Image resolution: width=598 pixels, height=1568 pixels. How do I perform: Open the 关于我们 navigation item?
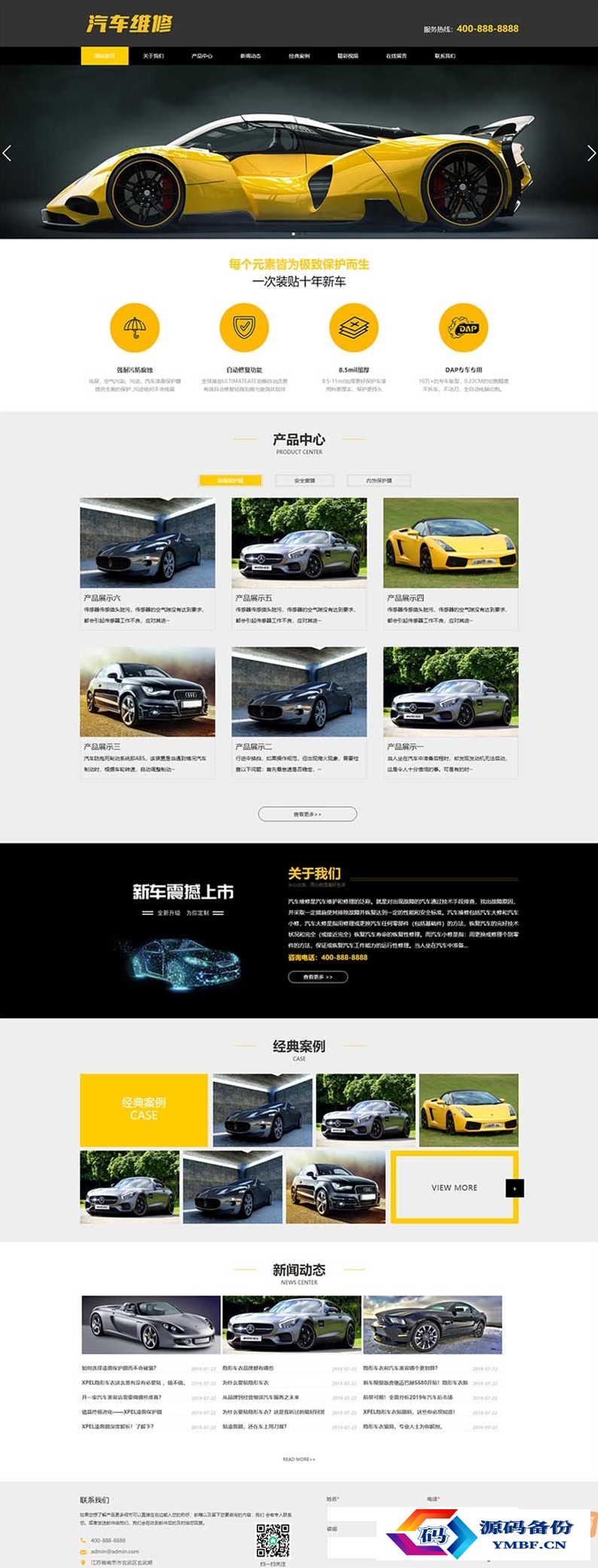tap(153, 56)
